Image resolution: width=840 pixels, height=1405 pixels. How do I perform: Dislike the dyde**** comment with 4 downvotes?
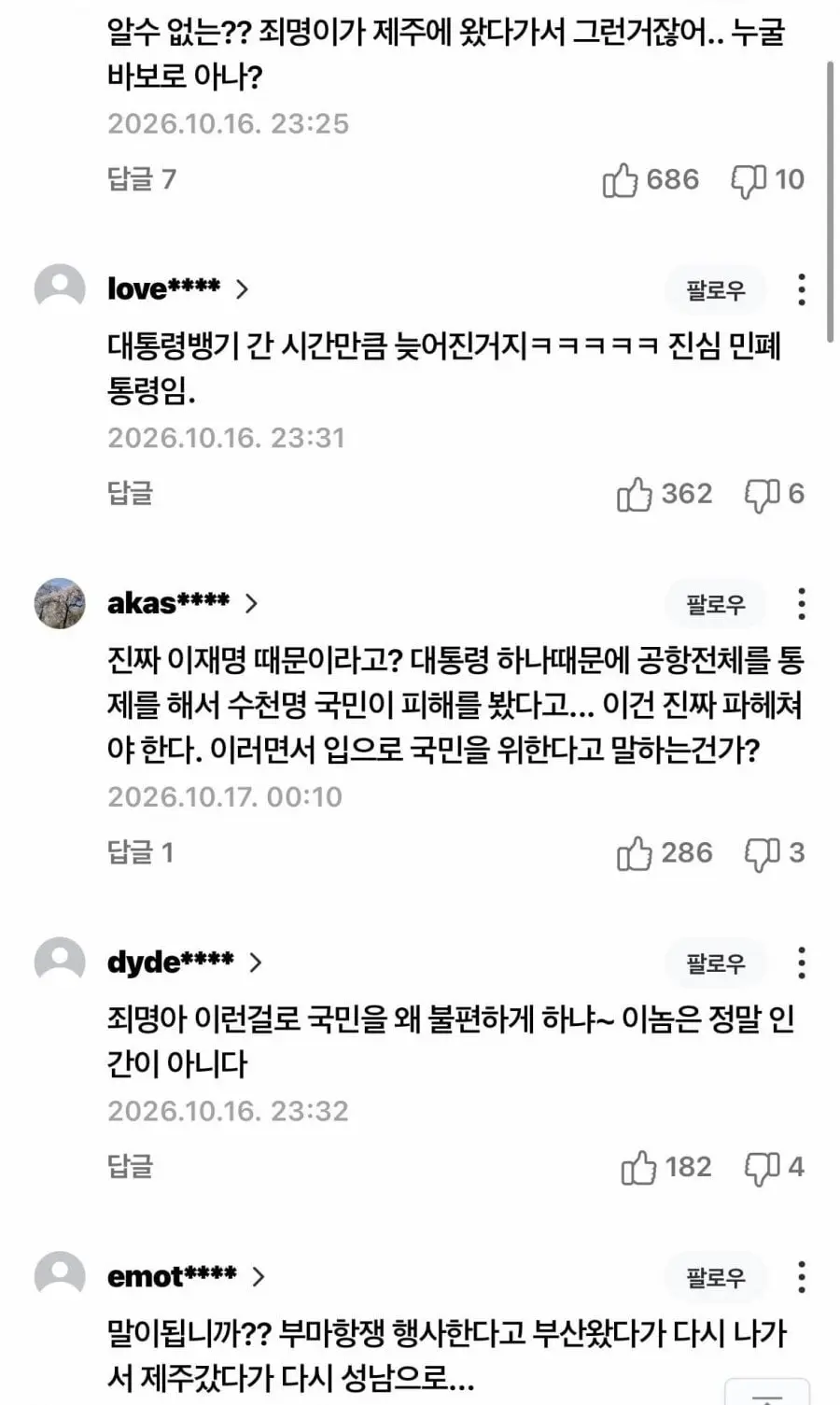click(x=774, y=1167)
